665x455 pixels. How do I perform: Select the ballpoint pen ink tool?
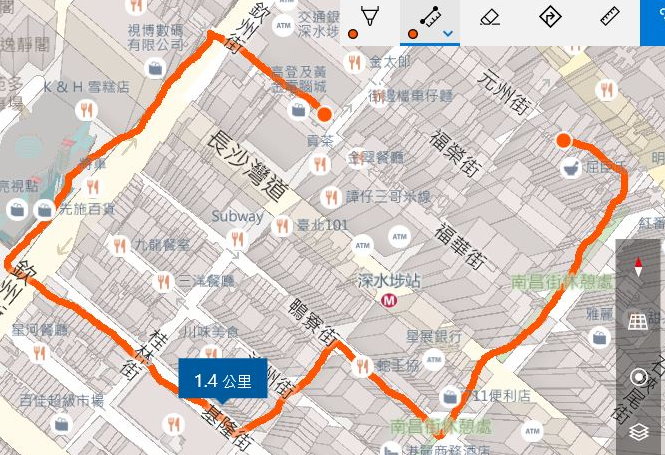click(x=369, y=20)
